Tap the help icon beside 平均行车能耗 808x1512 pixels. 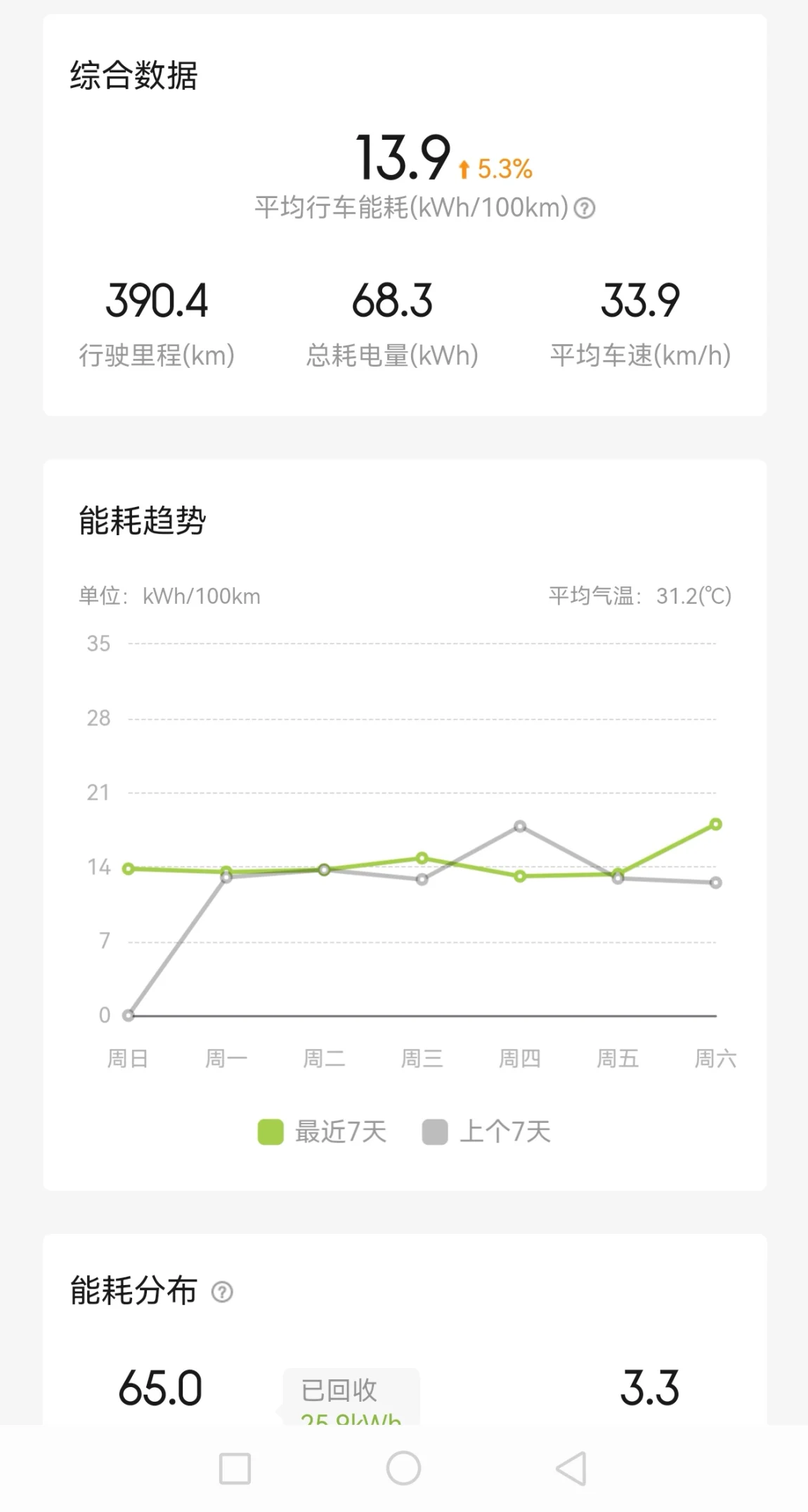click(585, 209)
